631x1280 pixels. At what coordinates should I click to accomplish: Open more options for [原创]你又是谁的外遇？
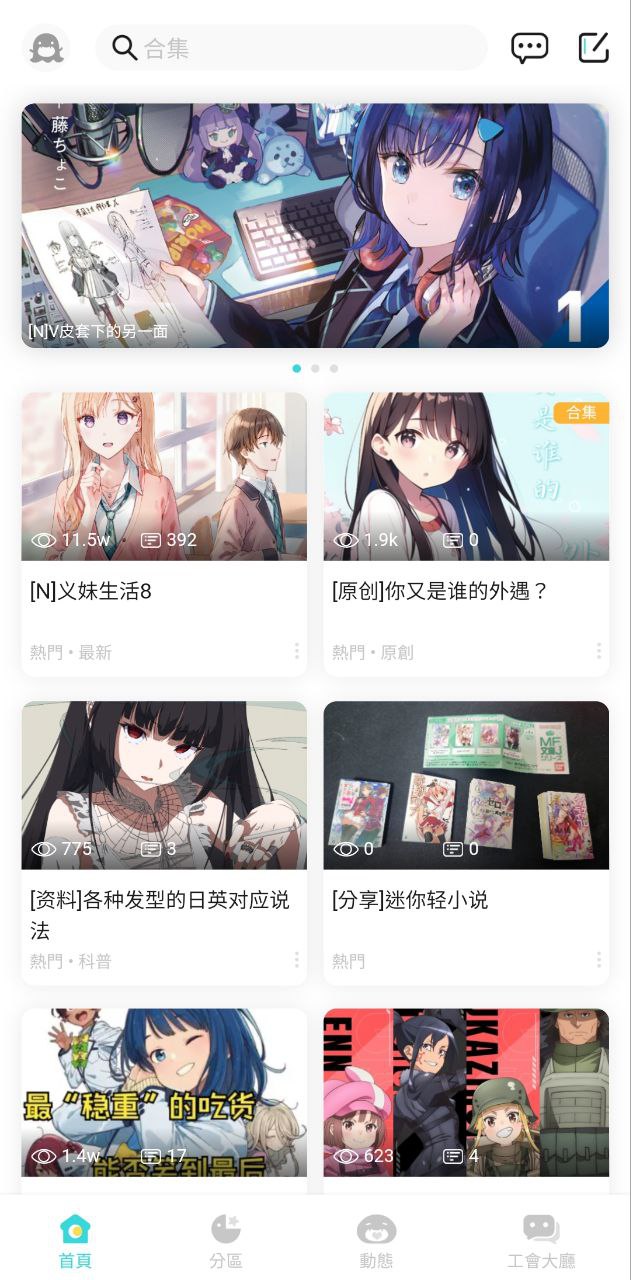[599, 652]
